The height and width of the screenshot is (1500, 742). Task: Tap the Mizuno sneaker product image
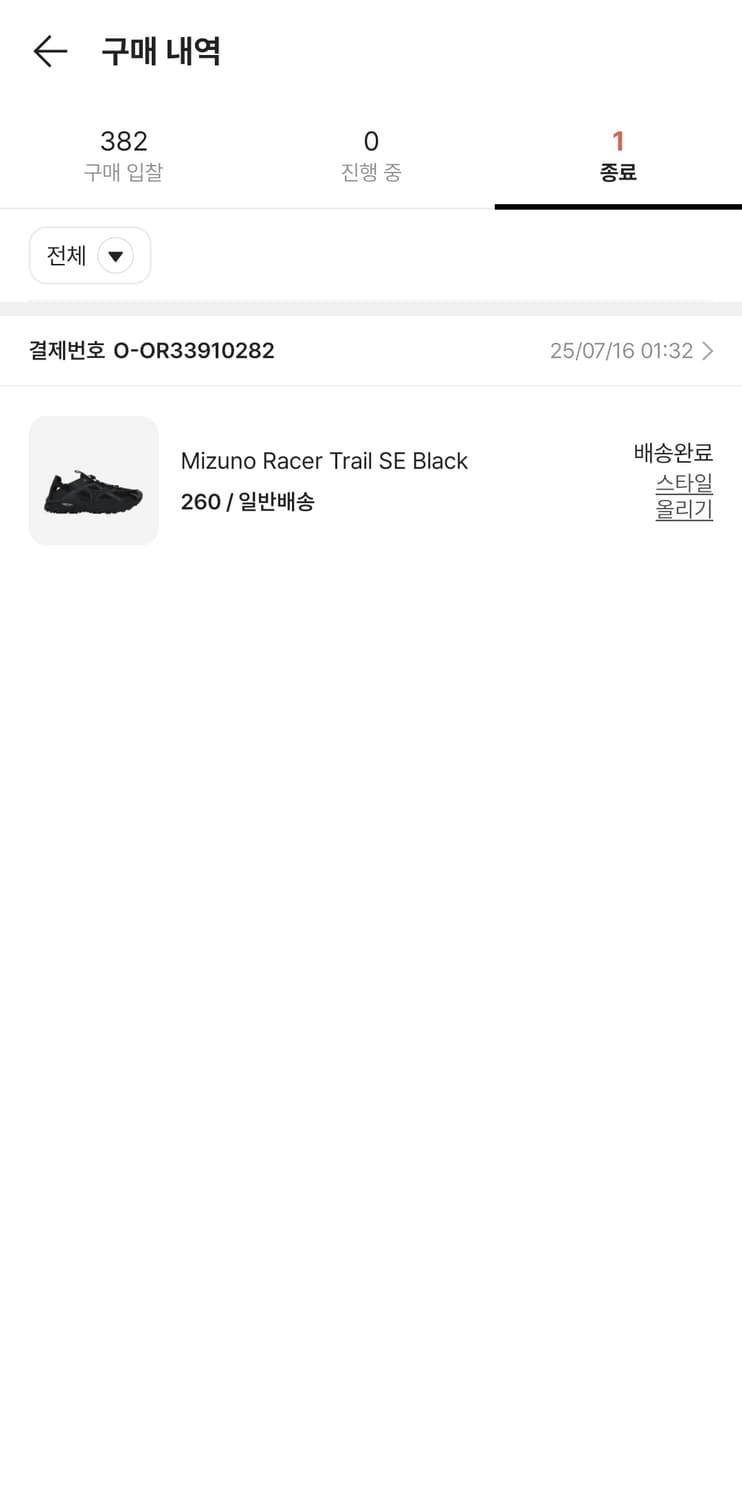click(93, 481)
